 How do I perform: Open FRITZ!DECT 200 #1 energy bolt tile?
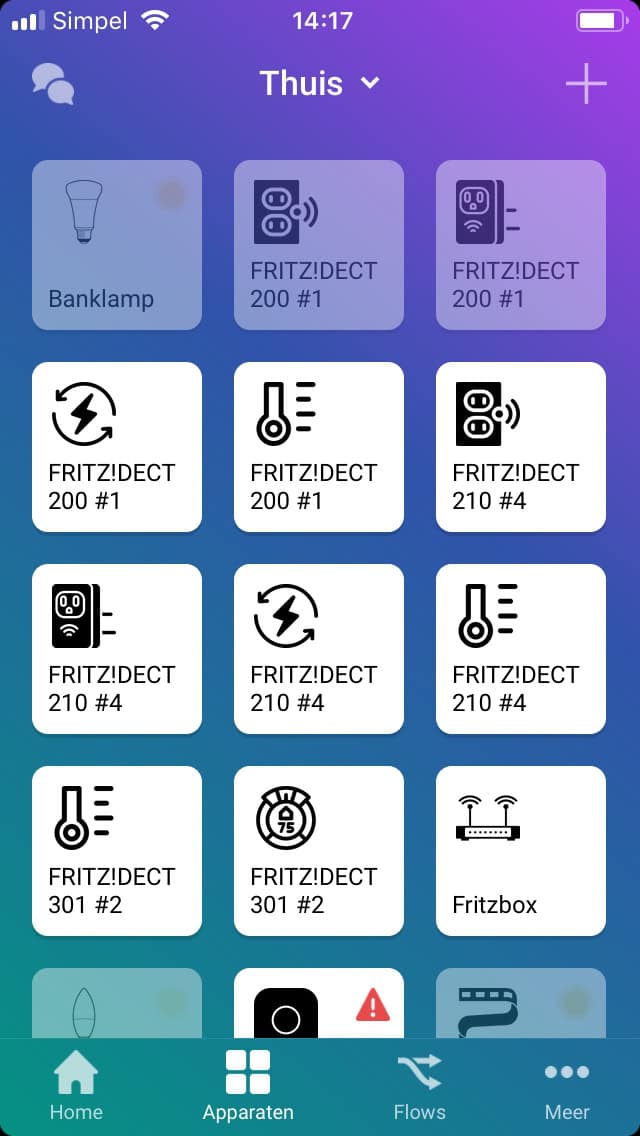point(117,447)
